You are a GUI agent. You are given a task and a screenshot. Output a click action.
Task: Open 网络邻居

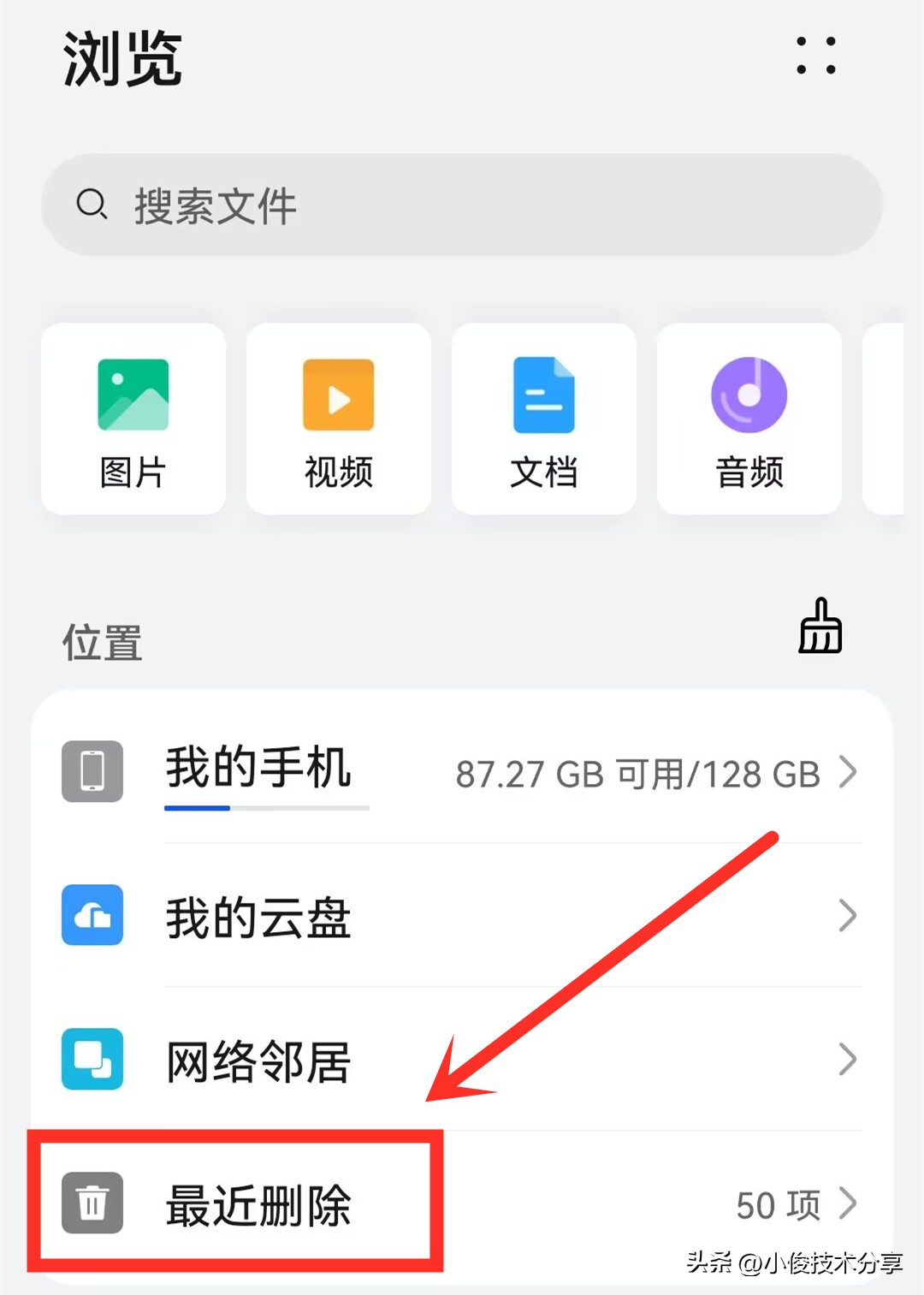[462, 1060]
